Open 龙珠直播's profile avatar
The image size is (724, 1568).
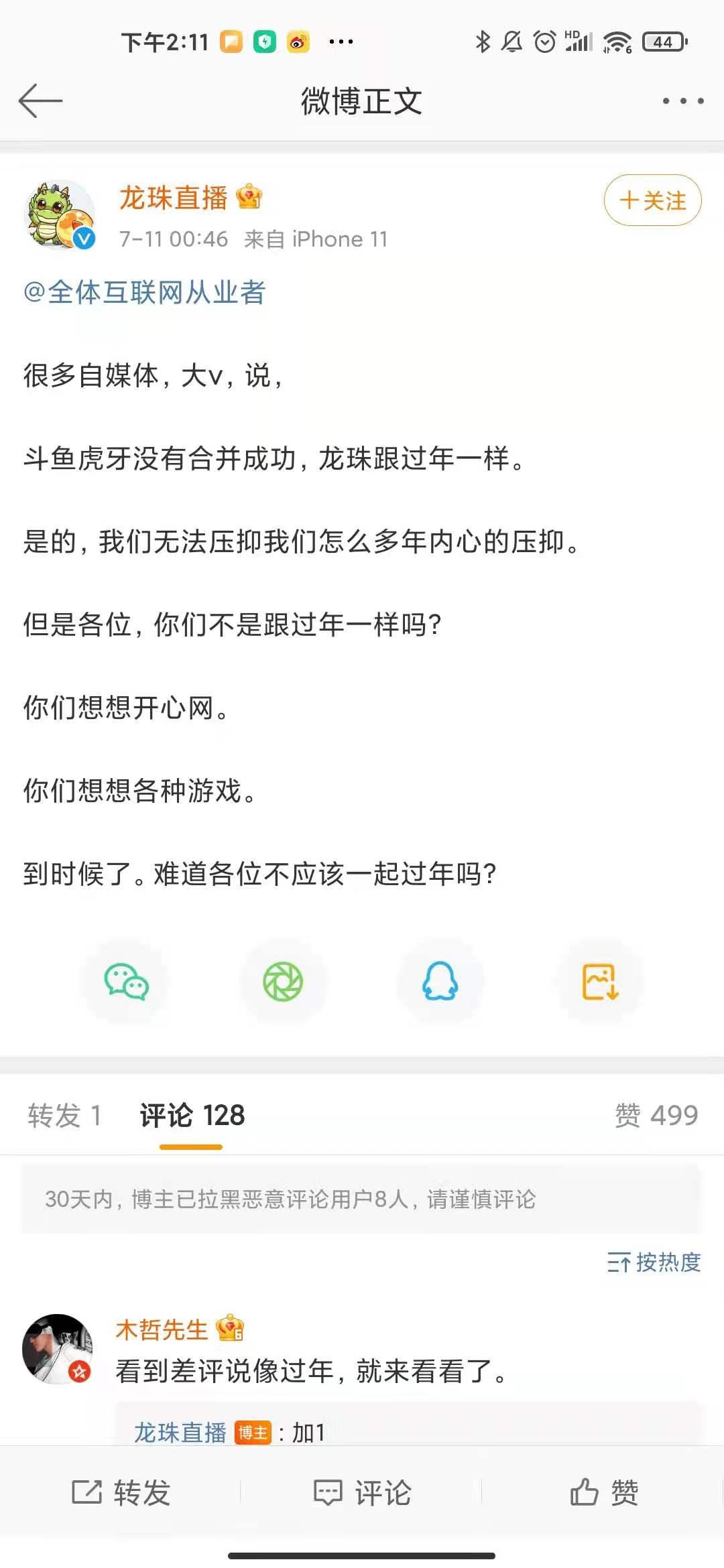pyautogui.click(x=59, y=213)
